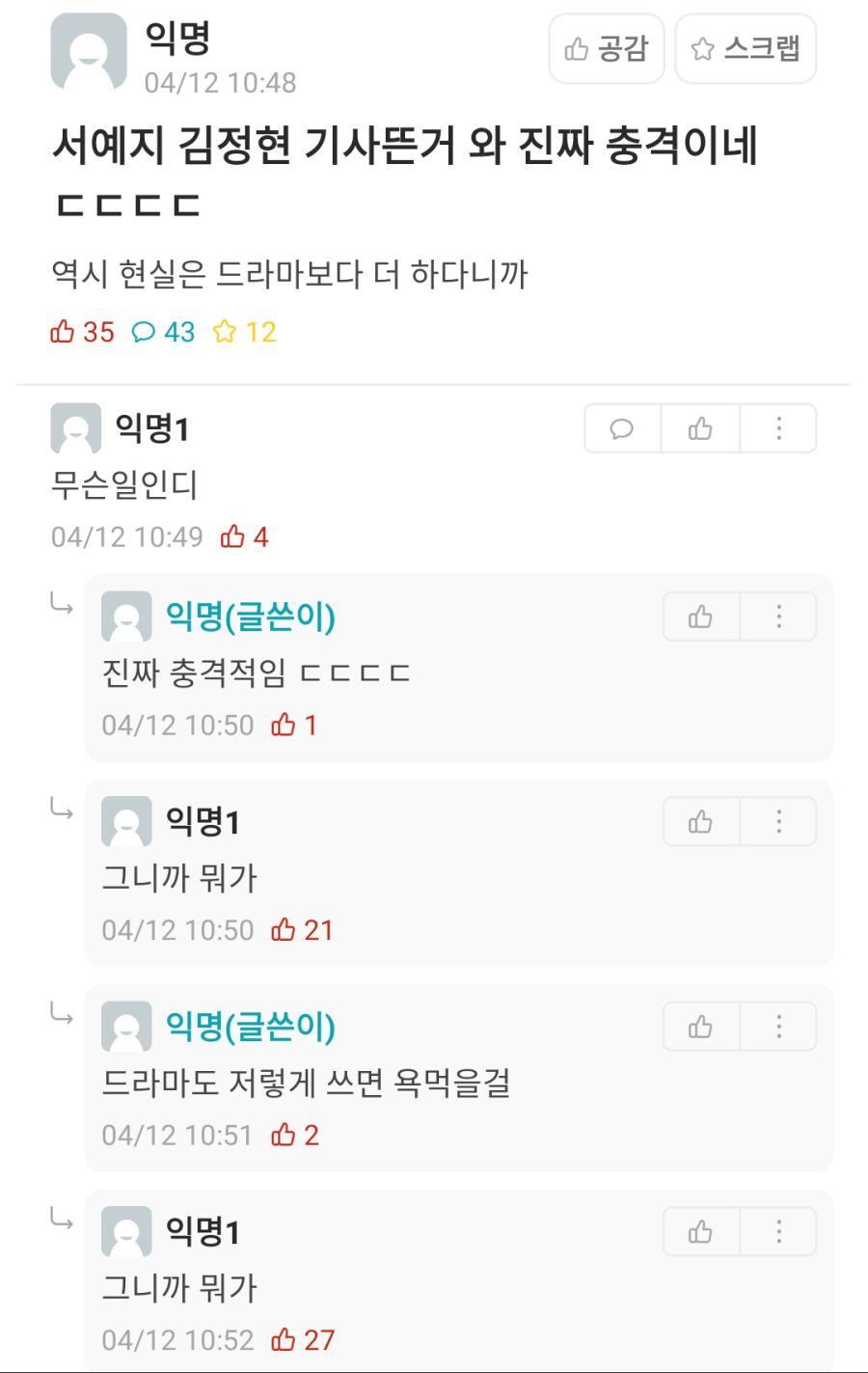Scrap the post with the 스크랩 button

(746, 49)
